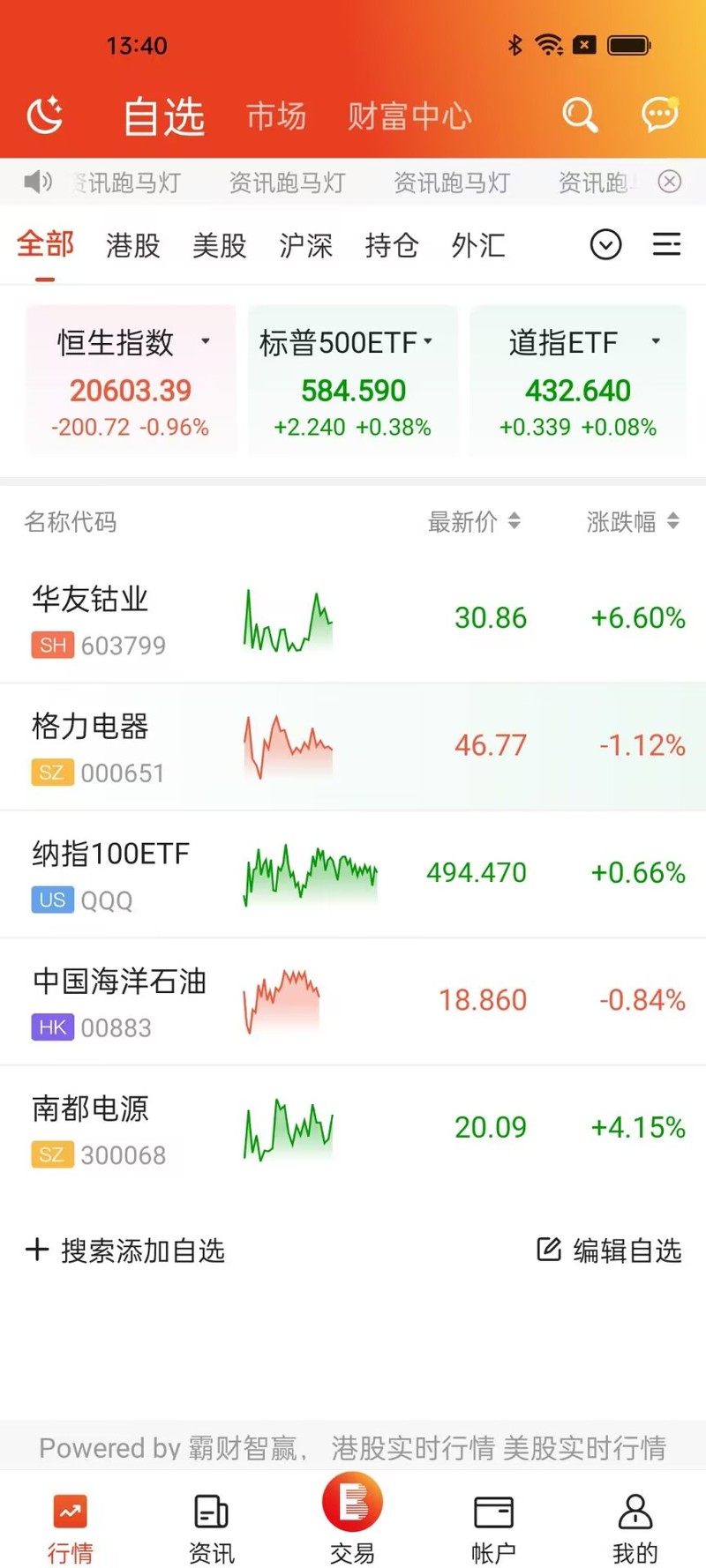
Task: Open the messages chat bubble icon
Action: pos(660,115)
